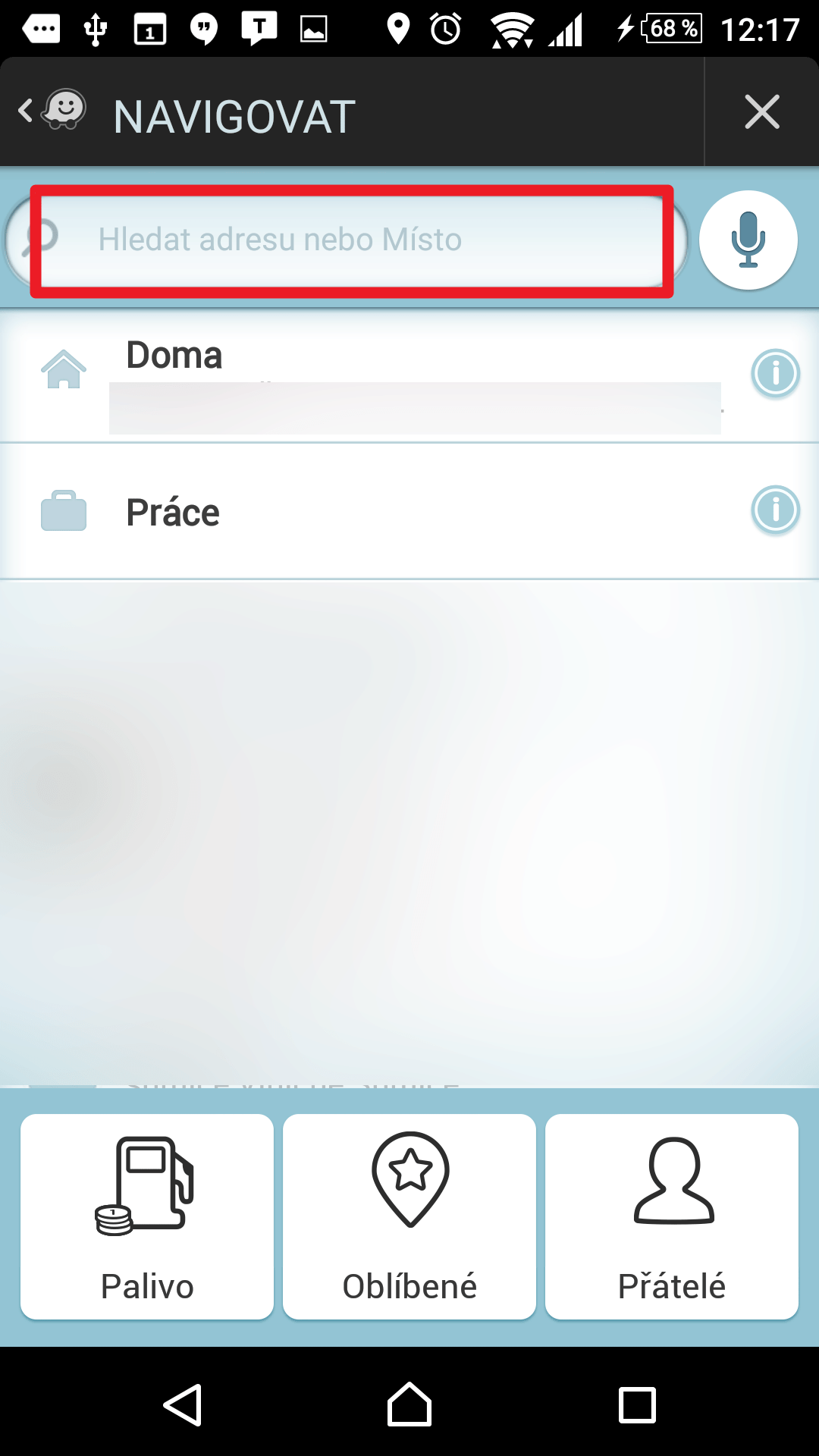819x1456 pixels.
Task: Tap the system home button
Action: (x=409, y=1404)
